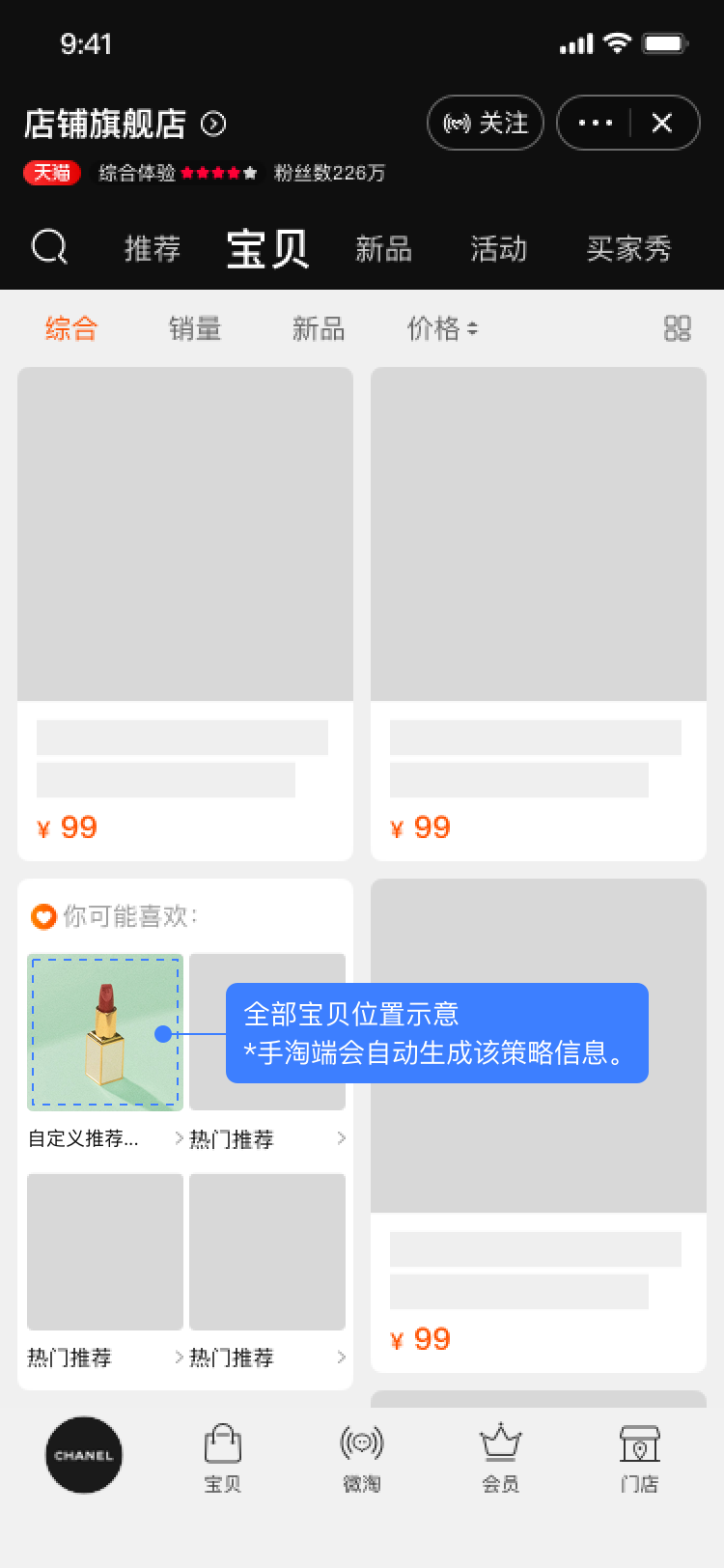
Task: Open the 买家秀 tab
Action: point(628,249)
